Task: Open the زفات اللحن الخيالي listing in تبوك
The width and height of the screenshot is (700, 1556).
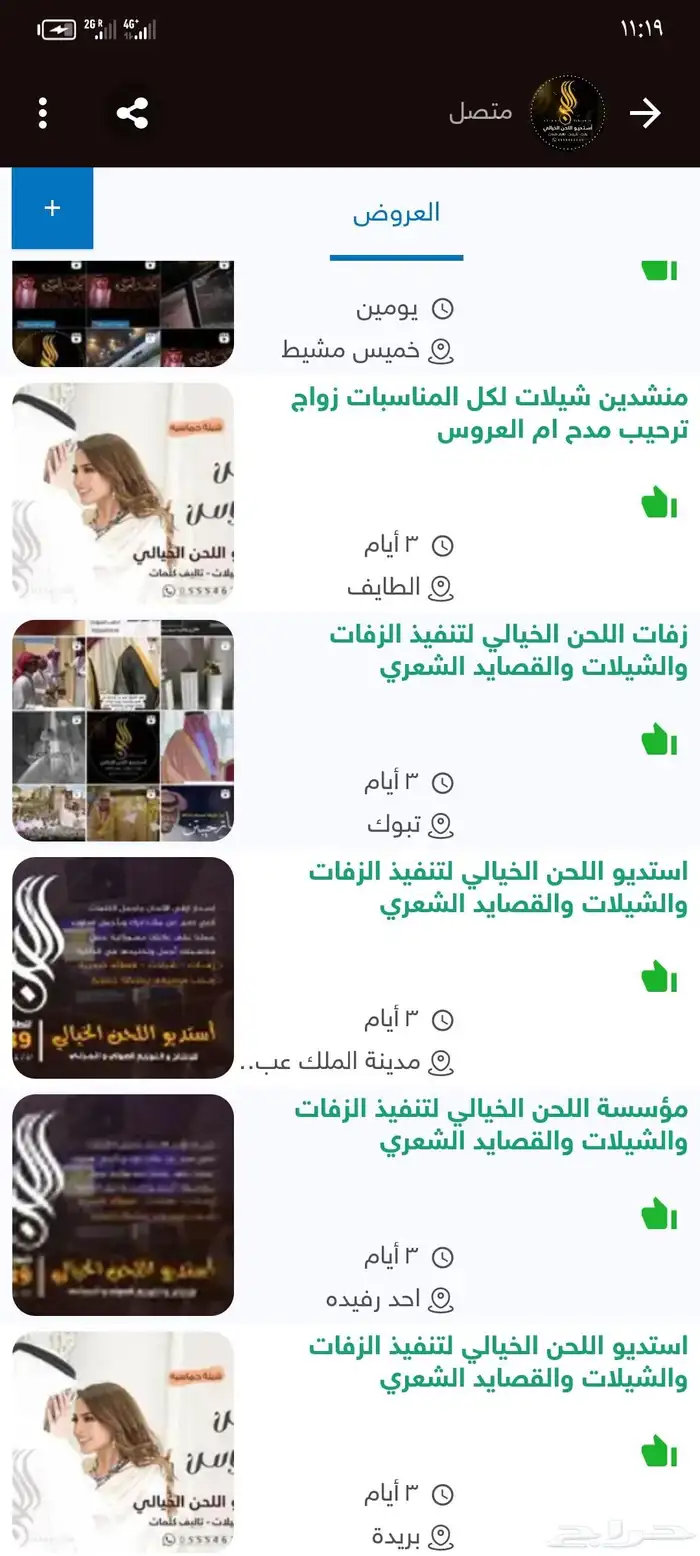Action: [508, 651]
